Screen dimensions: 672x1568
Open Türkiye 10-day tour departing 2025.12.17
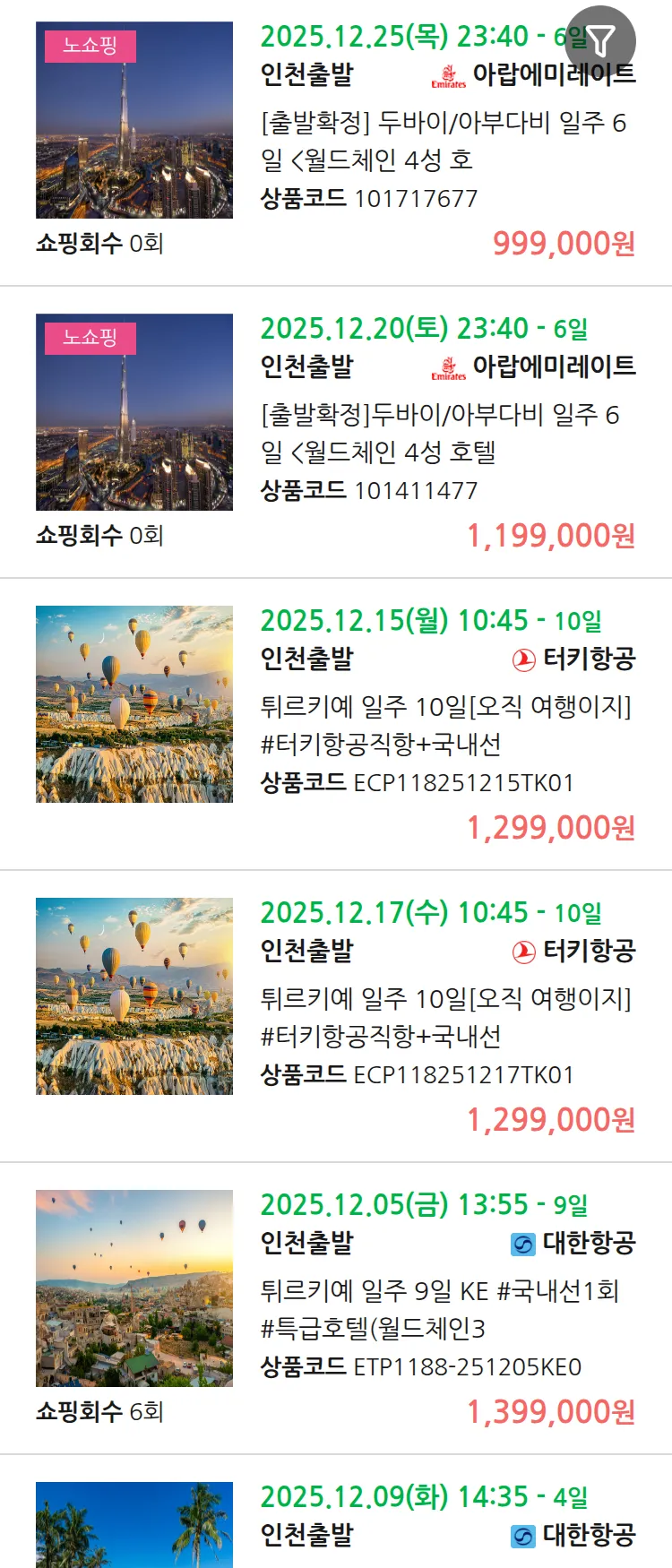point(445,1017)
